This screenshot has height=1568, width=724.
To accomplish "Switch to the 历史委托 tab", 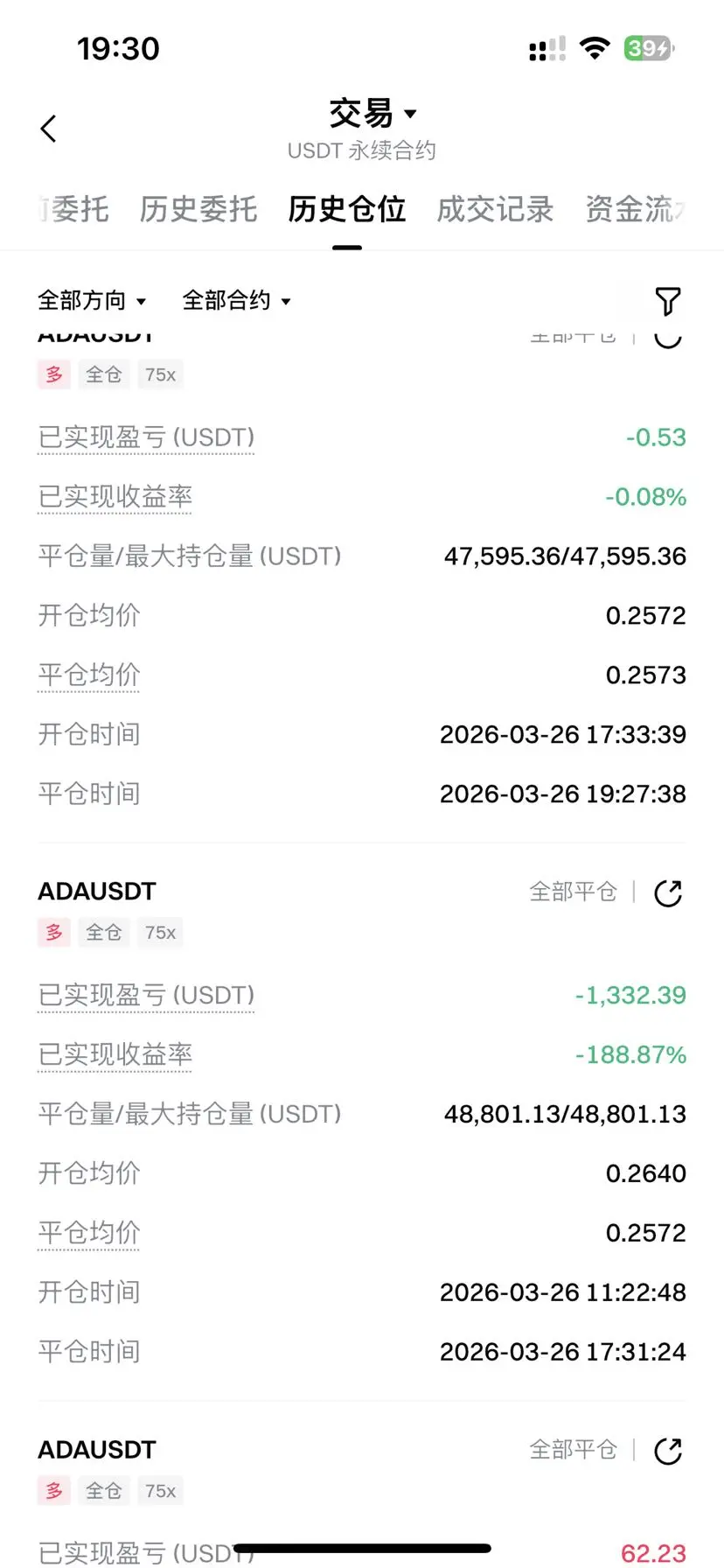I will click(x=198, y=209).
